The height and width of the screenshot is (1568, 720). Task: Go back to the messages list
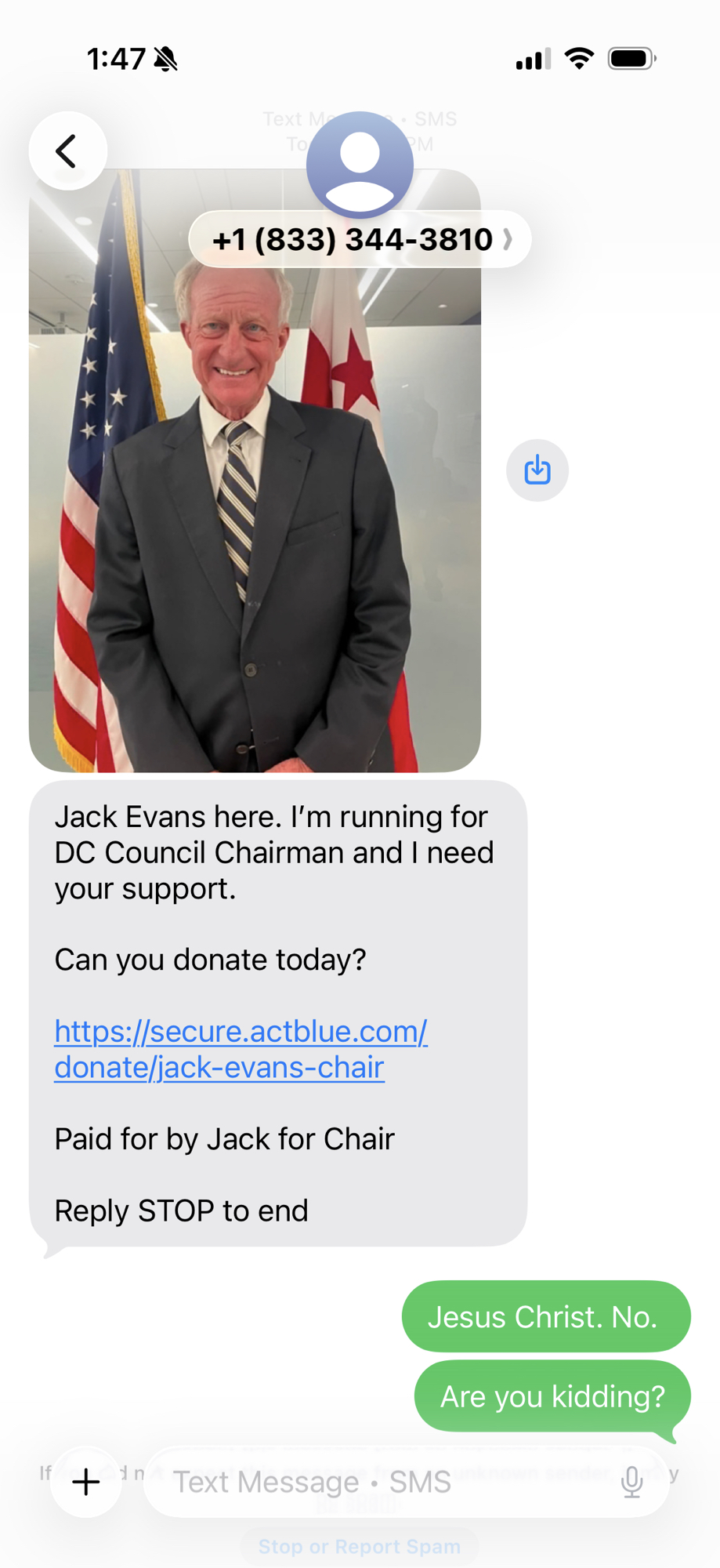pos(68,151)
